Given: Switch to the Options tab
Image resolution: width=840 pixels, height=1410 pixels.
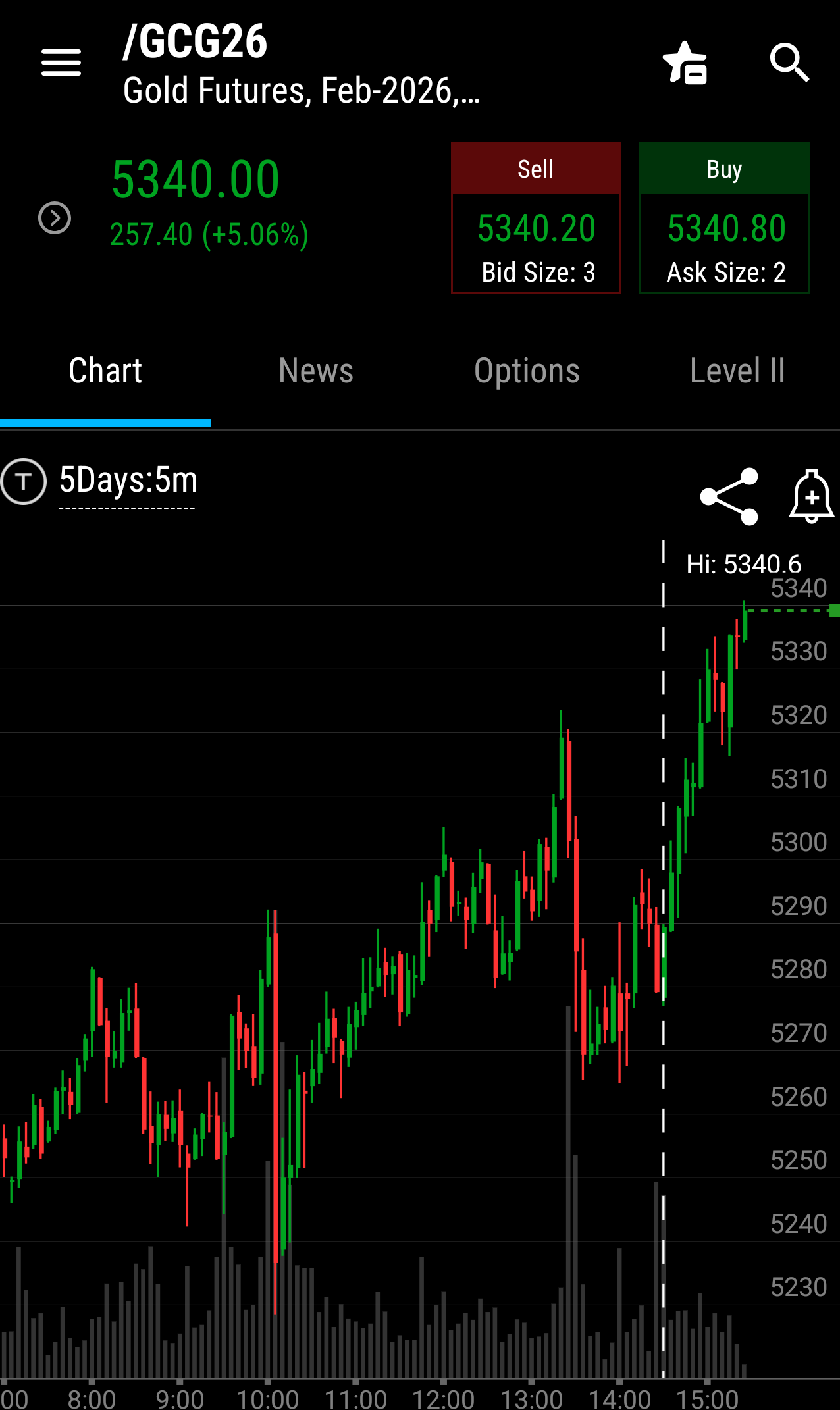Looking at the screenshot, I should (527, 371).
